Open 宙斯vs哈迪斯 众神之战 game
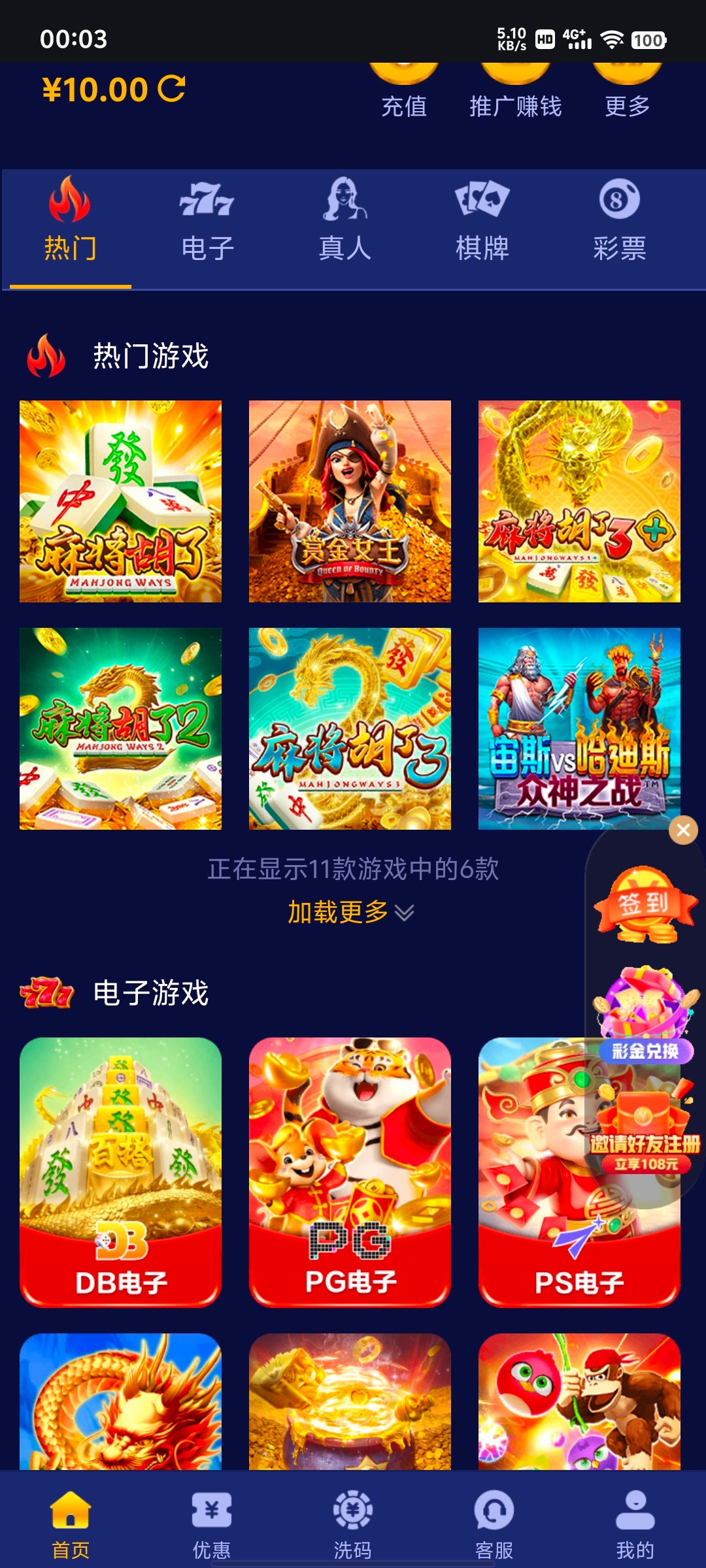 click(579, 728)
